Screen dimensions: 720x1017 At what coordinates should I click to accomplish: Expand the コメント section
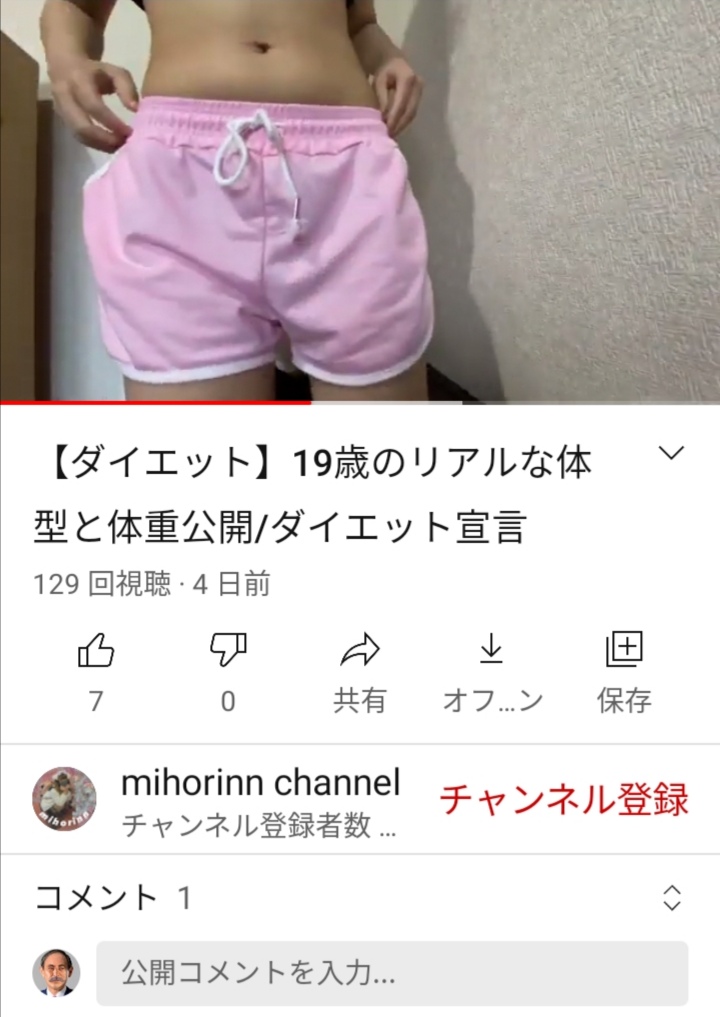(x=672, y=897)
